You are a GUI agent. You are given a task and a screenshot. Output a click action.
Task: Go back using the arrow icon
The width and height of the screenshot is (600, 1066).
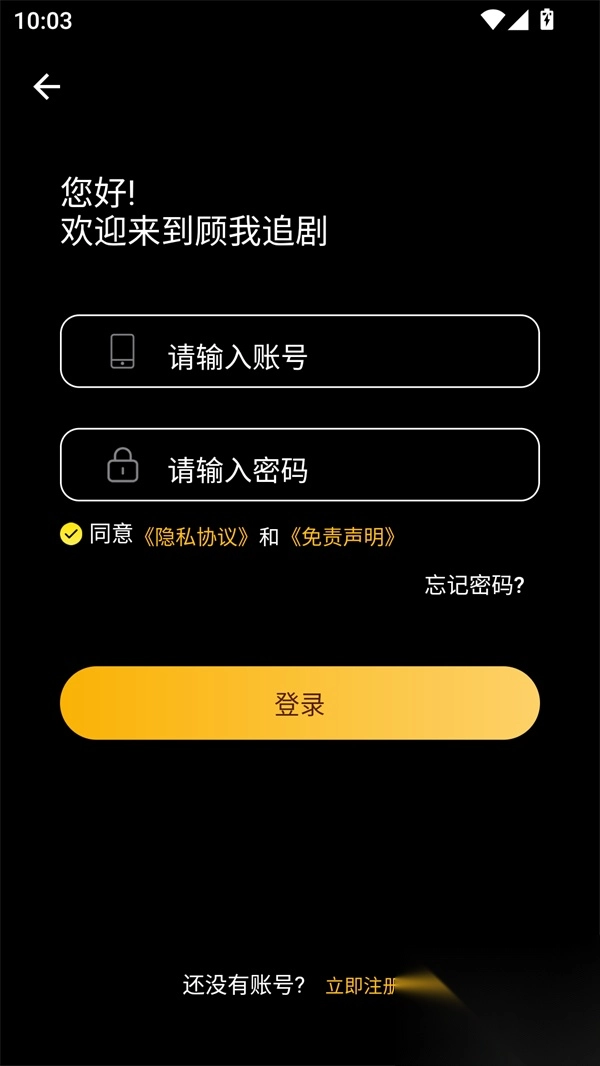click(x=47, y=87)
